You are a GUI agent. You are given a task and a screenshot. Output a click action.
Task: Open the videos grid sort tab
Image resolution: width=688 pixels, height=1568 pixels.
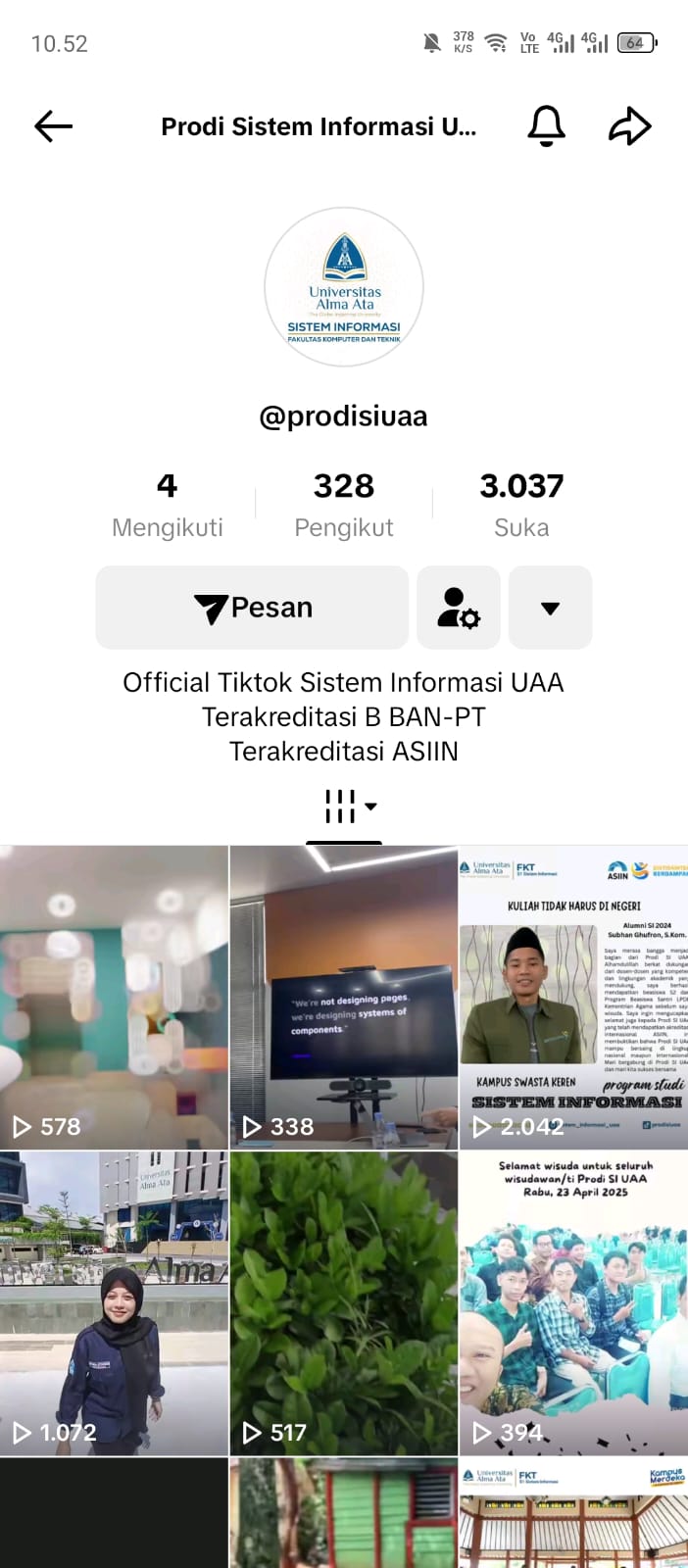344,808
